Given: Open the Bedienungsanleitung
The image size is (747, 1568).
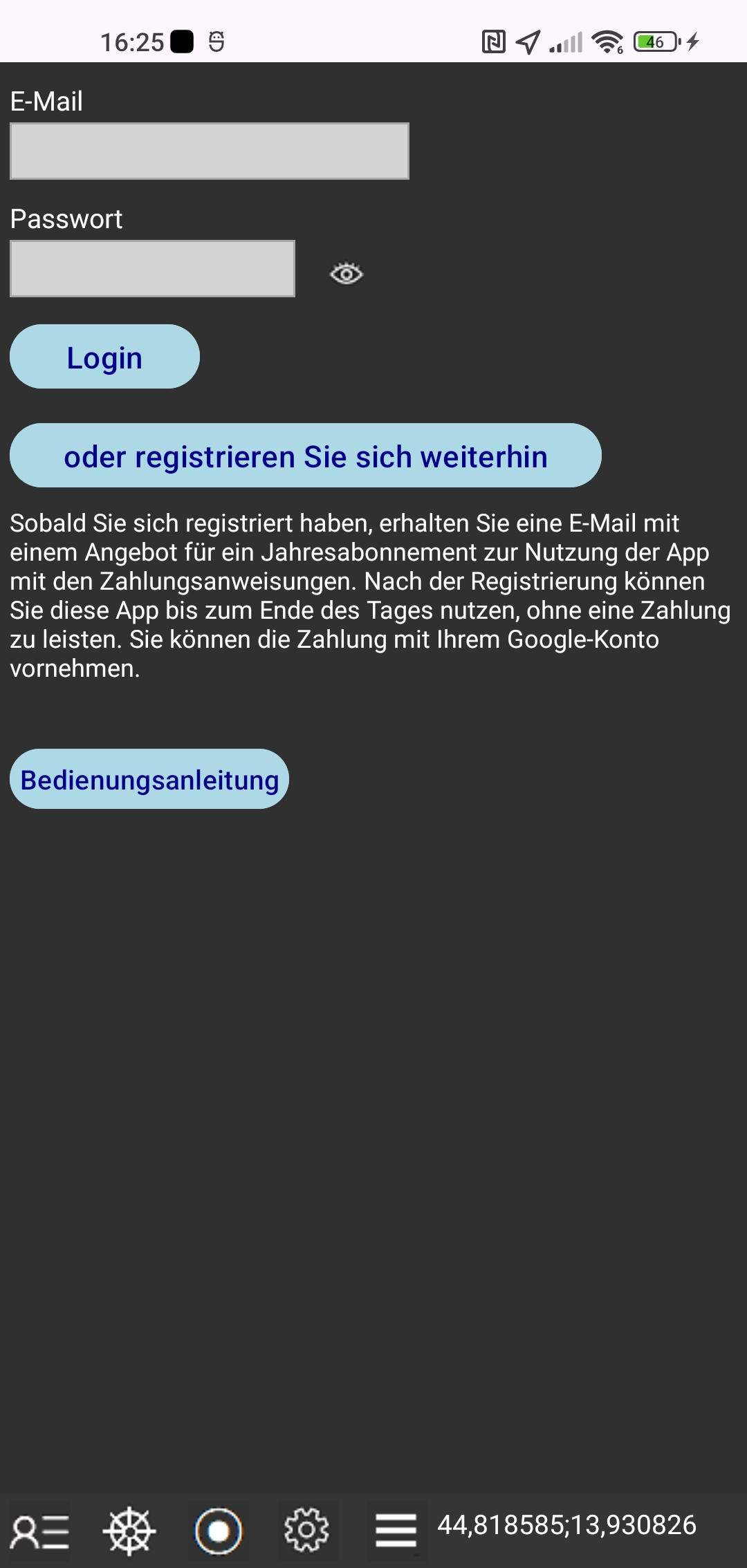Looking at the screenshot, I should click(x=149, y=779).
